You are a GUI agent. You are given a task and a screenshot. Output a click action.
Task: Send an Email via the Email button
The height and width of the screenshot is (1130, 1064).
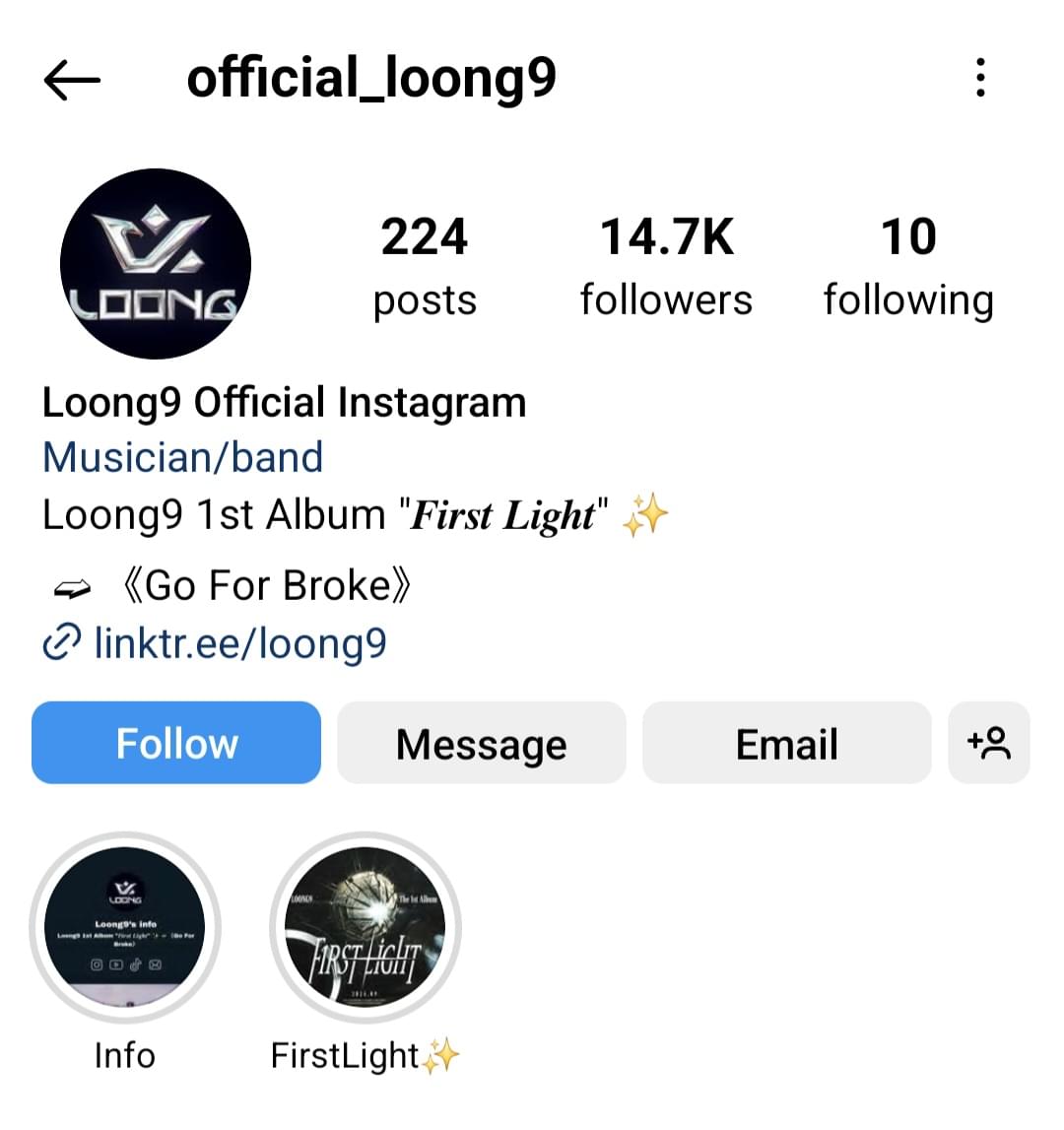[785, 743]
